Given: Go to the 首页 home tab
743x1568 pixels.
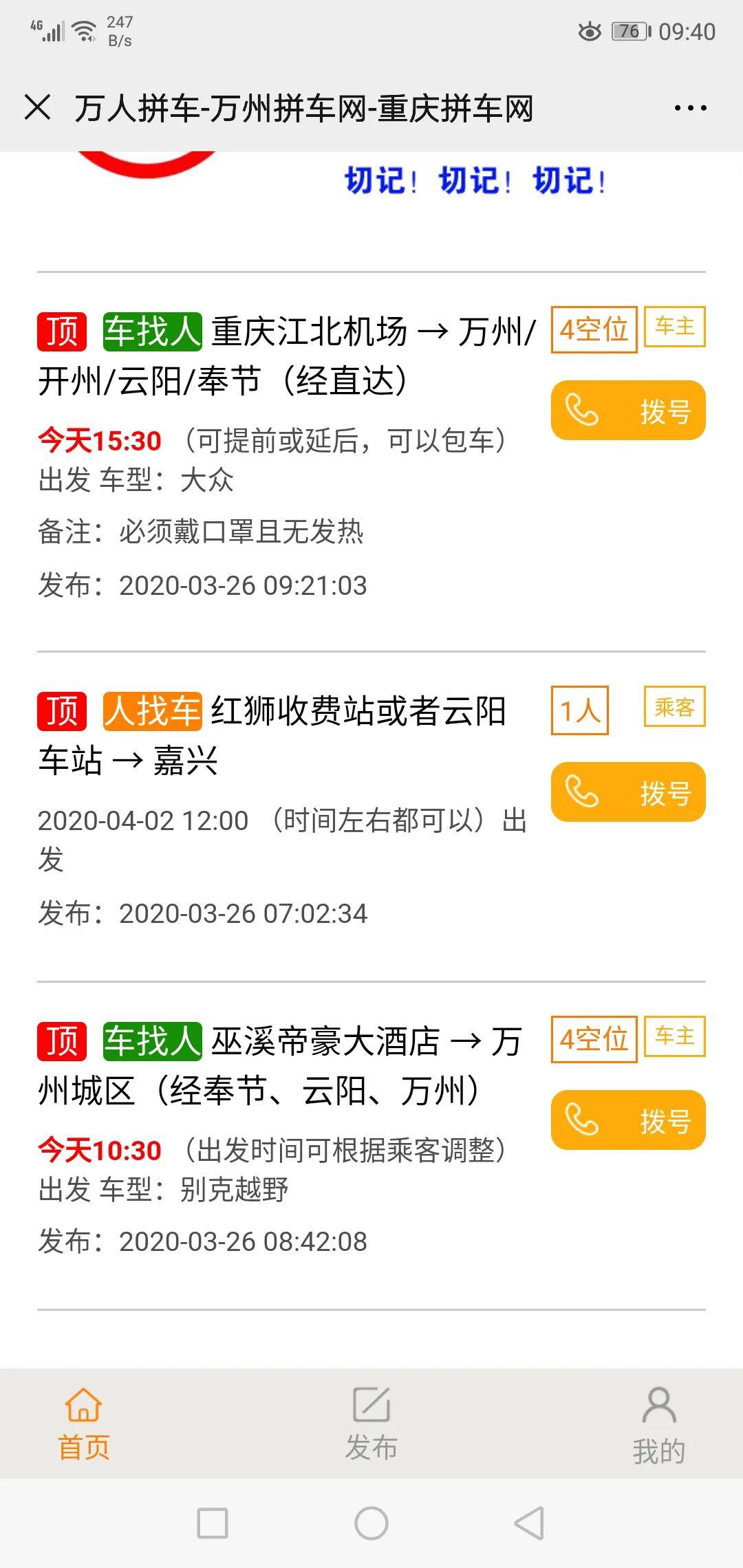Looking at the screenshot, I should 83,1424.
